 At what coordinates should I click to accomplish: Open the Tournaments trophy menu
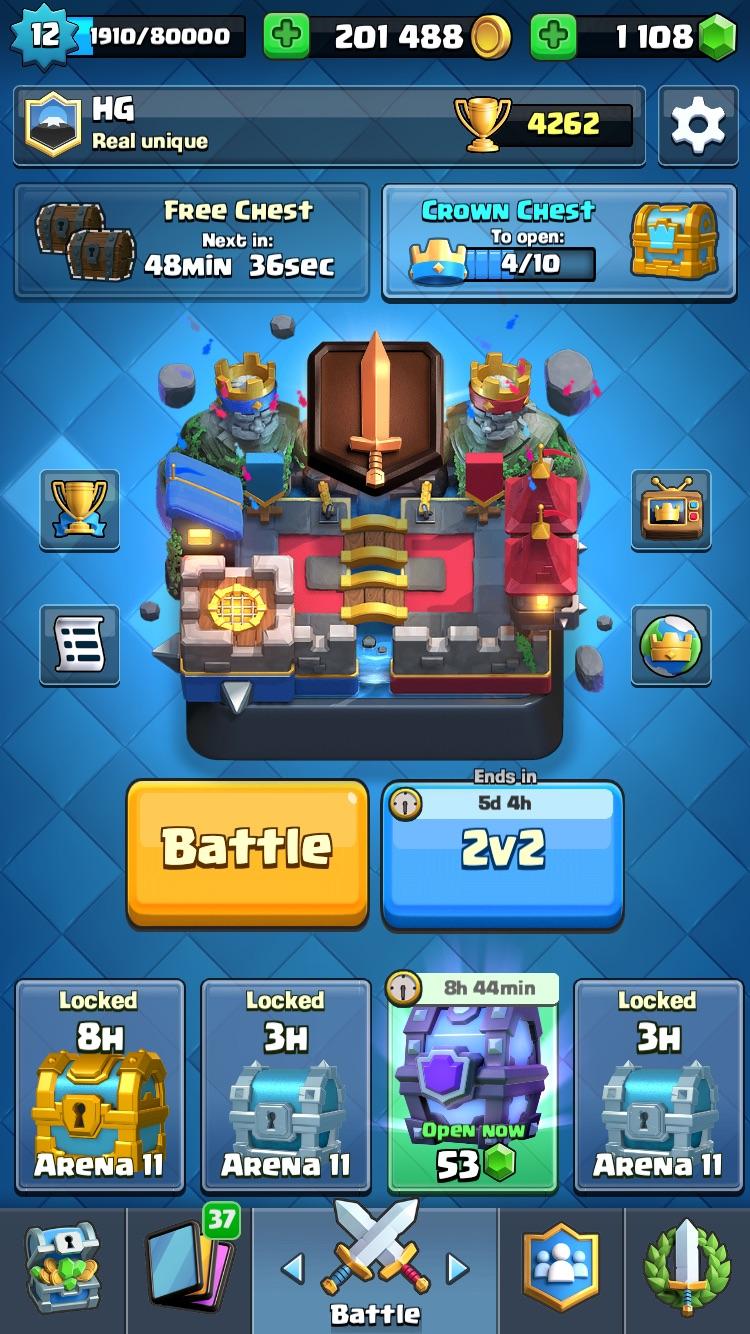pyautogui.click(x=80, y=512)
